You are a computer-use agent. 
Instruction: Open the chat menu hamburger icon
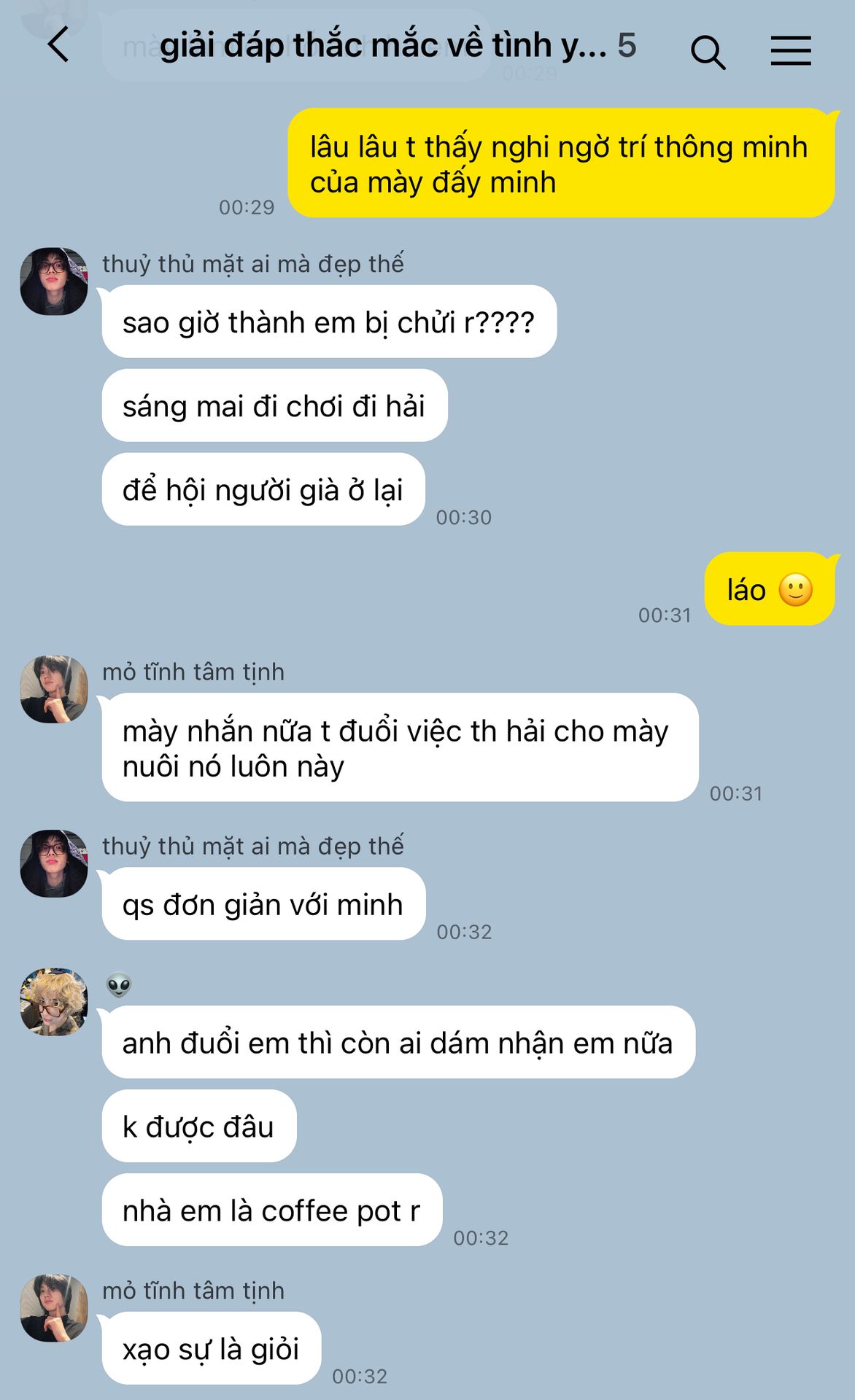tap(791, 51)
